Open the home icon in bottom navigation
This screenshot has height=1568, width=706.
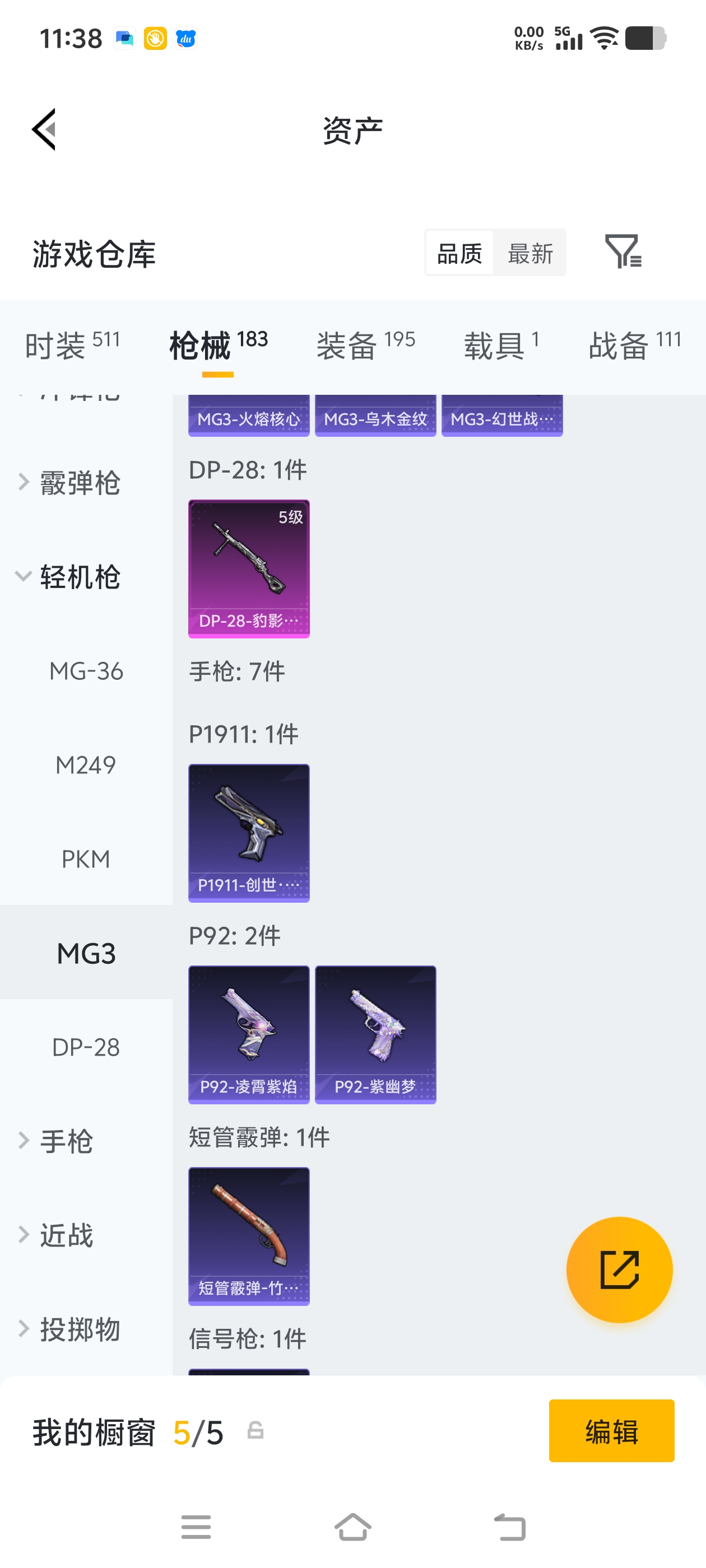pyautogui.click(x=352, y=1527)
